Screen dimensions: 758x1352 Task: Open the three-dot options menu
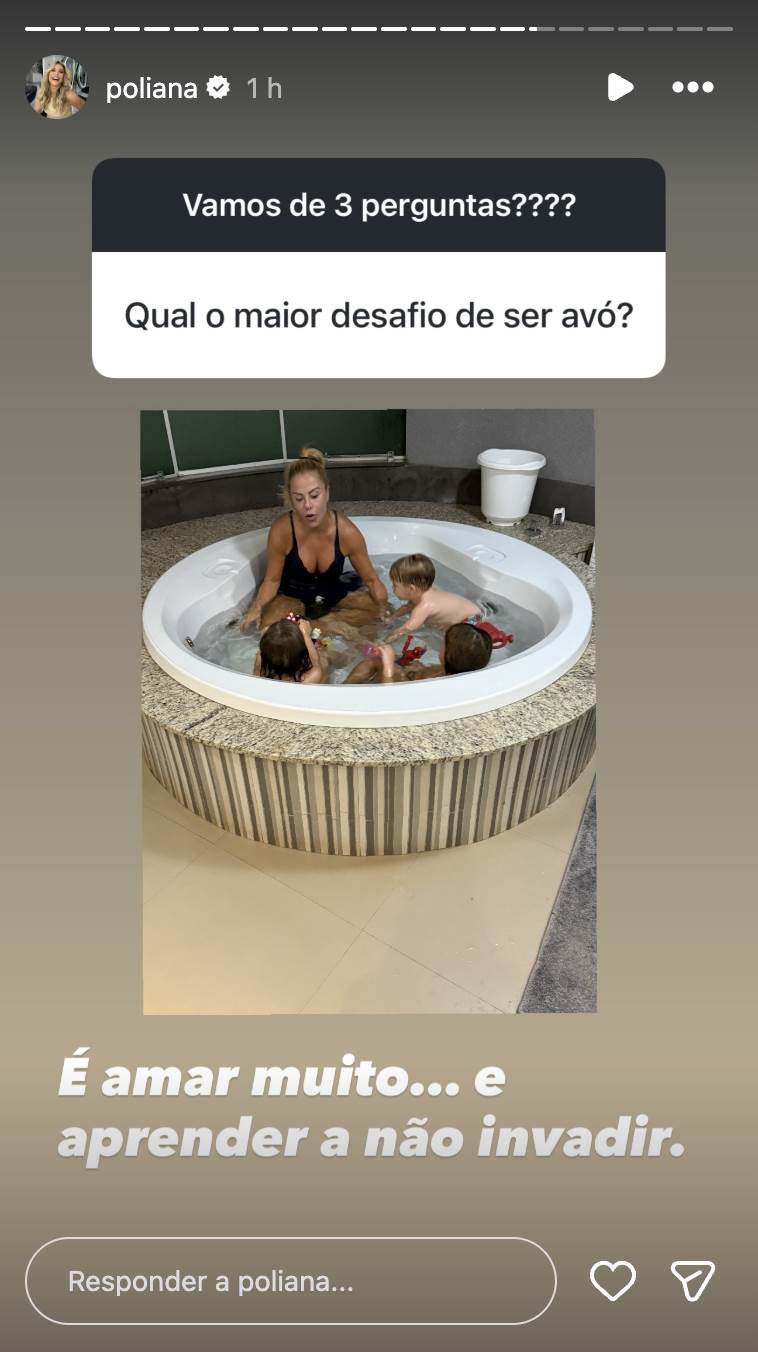click(692, 88)
